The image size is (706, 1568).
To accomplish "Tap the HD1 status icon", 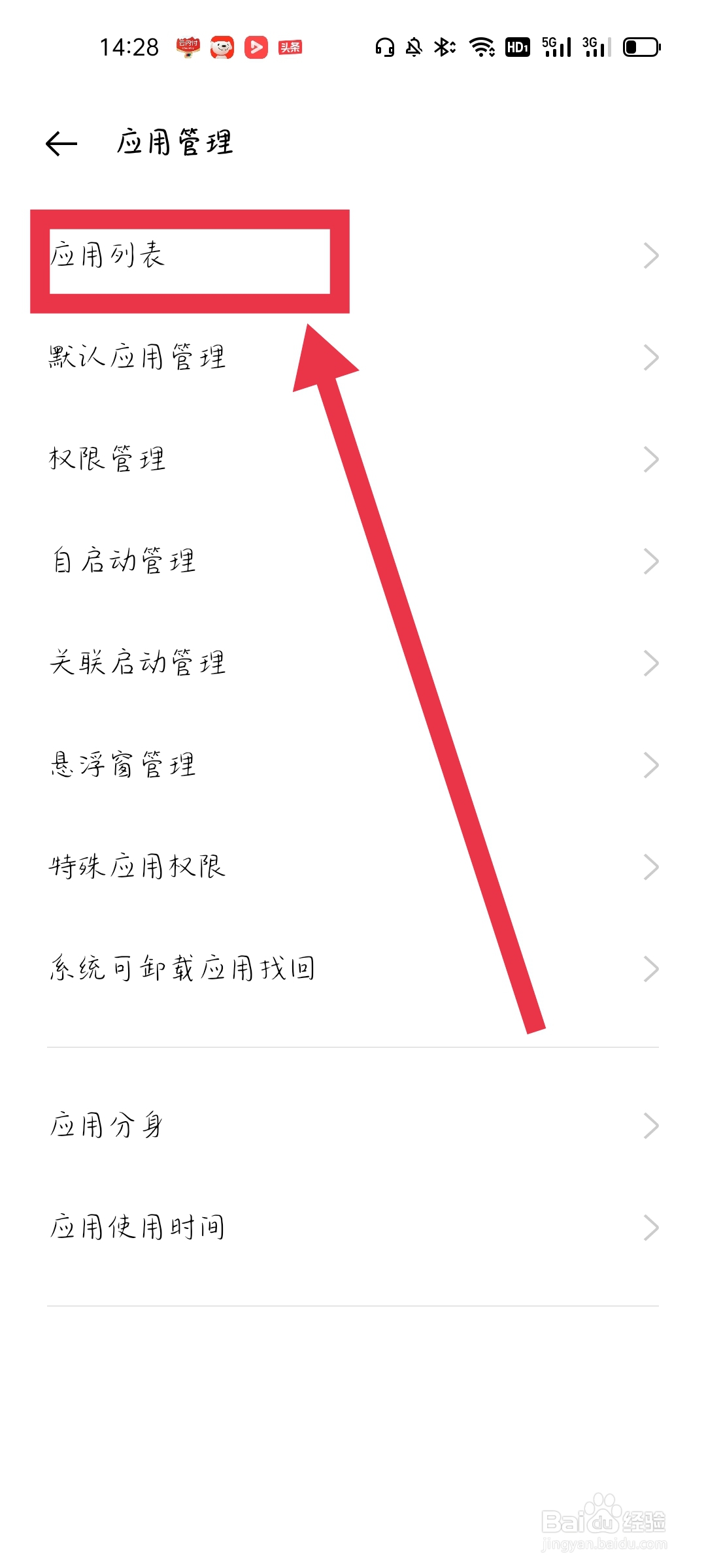I will [x=516, y=47].
